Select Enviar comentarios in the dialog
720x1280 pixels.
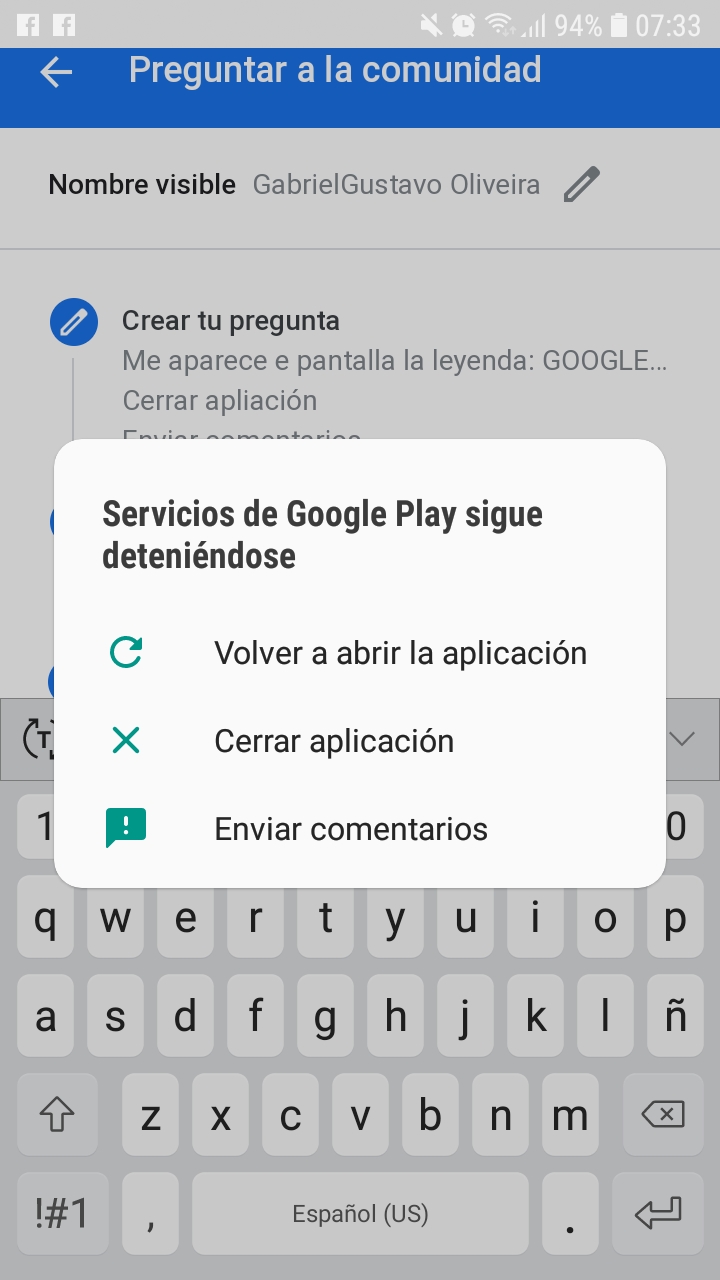click(351, 828)
